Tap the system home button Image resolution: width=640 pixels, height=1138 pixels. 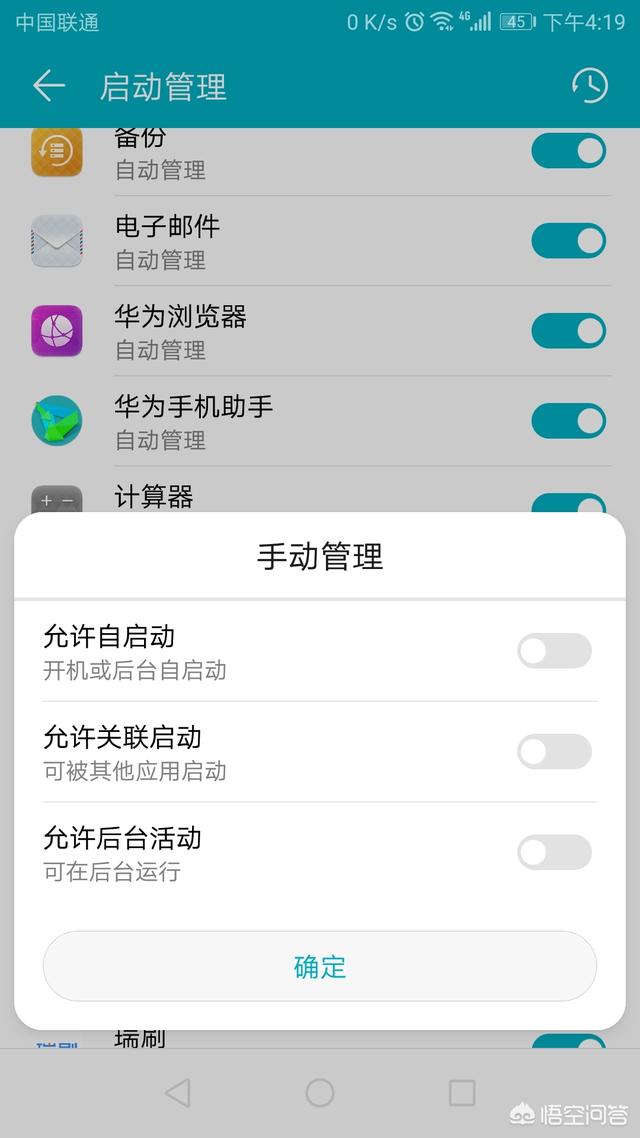click(320, 1092)
